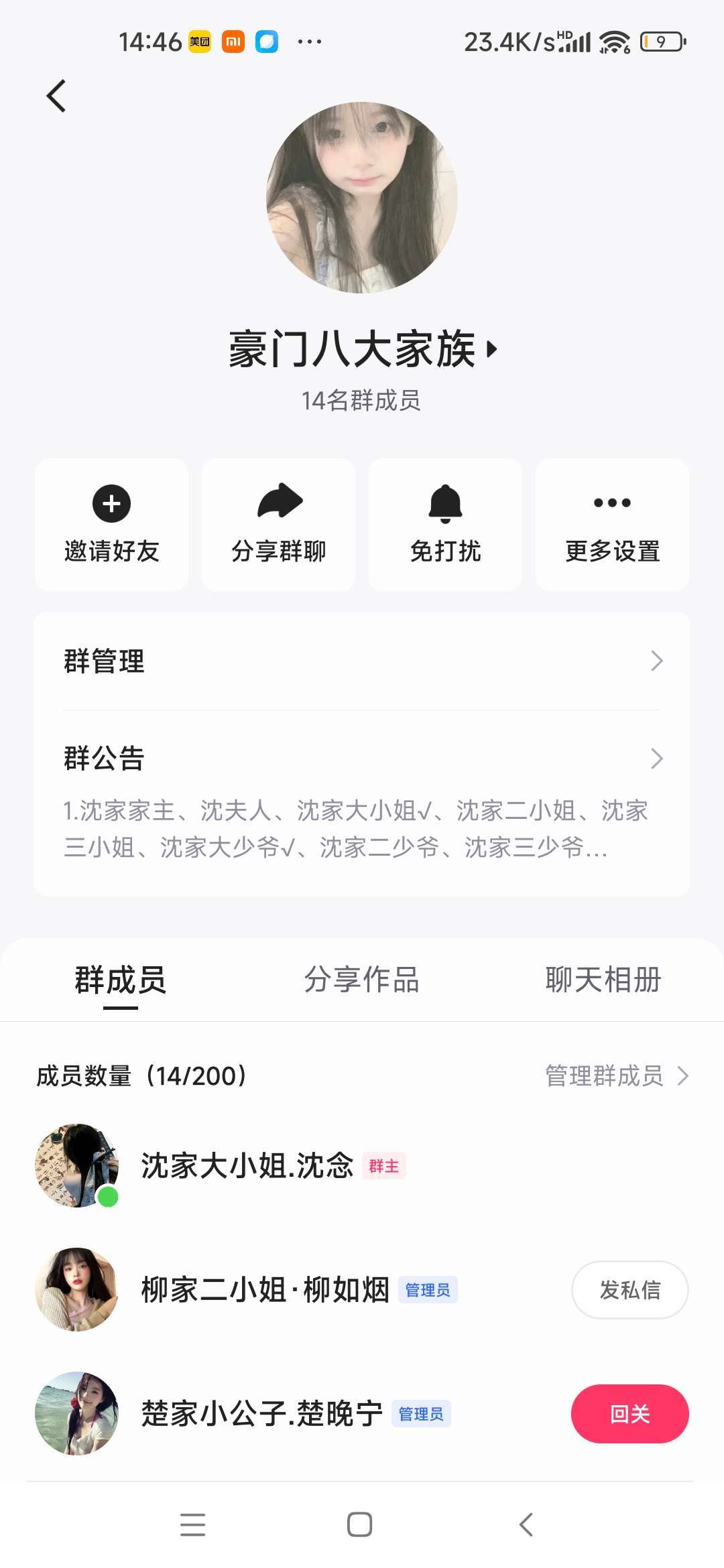Follow back 楚晚宁 with 回关

(629, 1414)
